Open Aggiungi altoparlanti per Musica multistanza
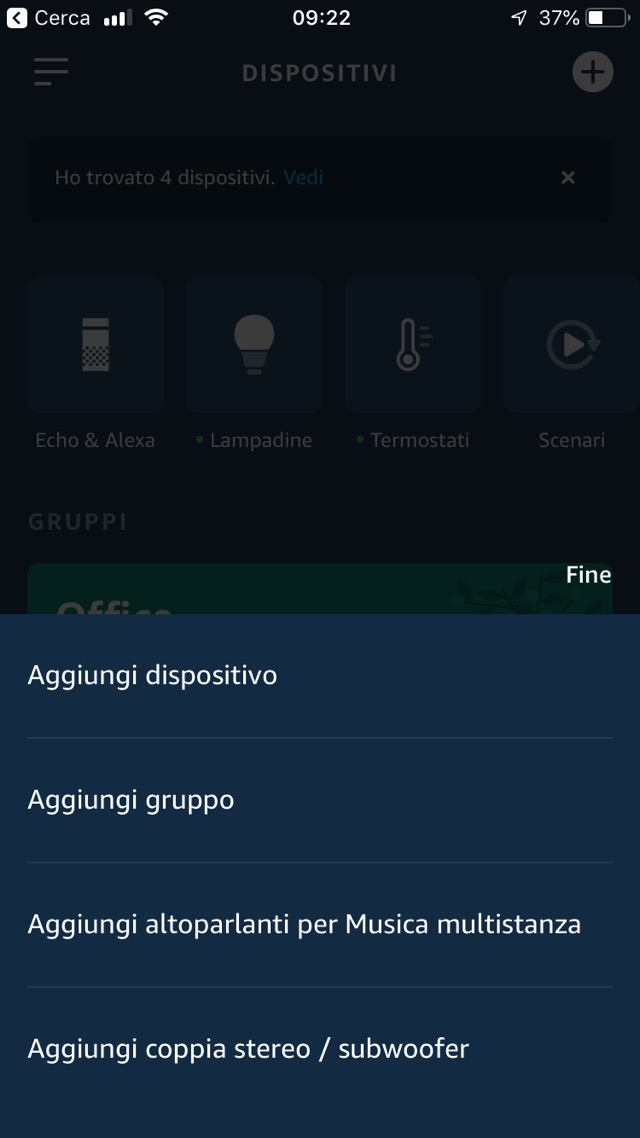640x1138 pixels. (304, 924)
